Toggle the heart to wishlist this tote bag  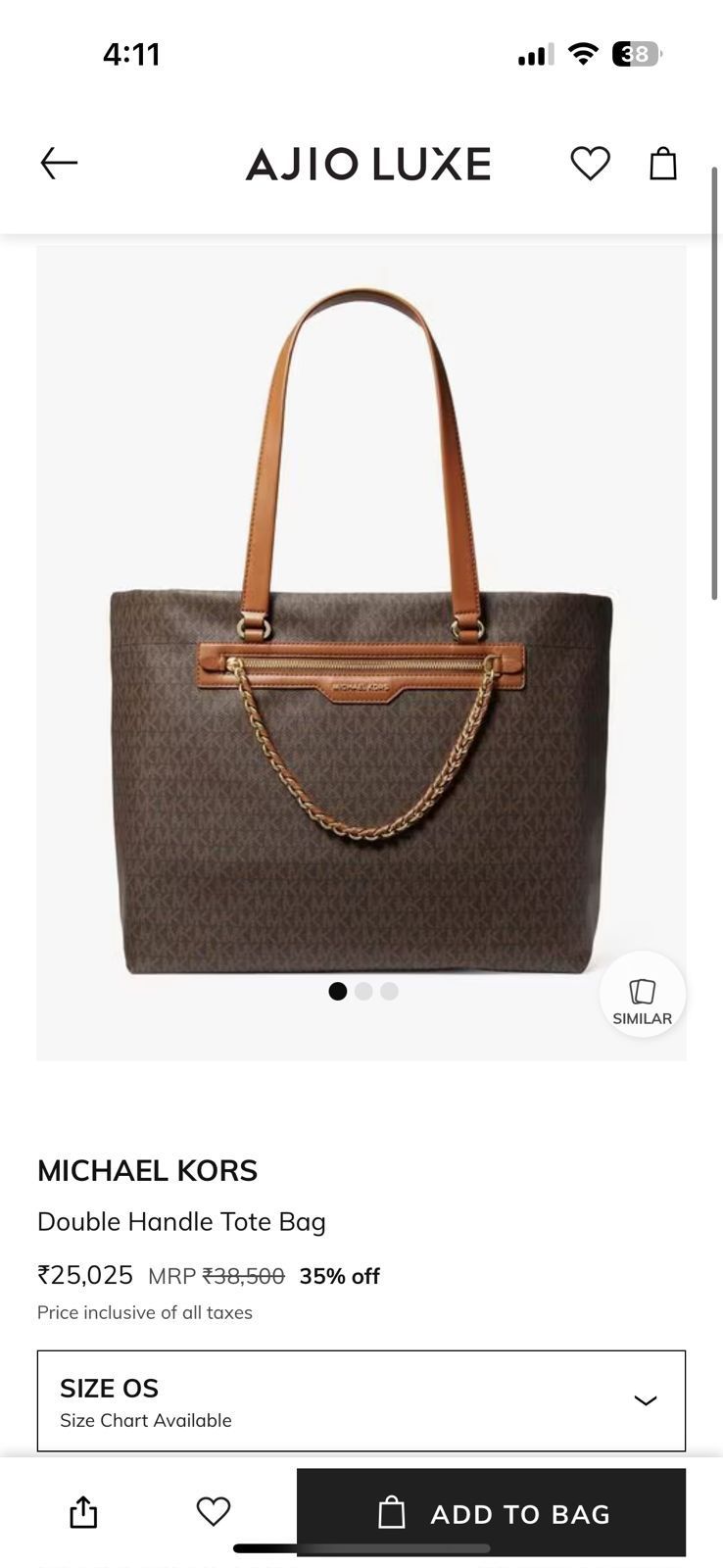coord(213,1512)
